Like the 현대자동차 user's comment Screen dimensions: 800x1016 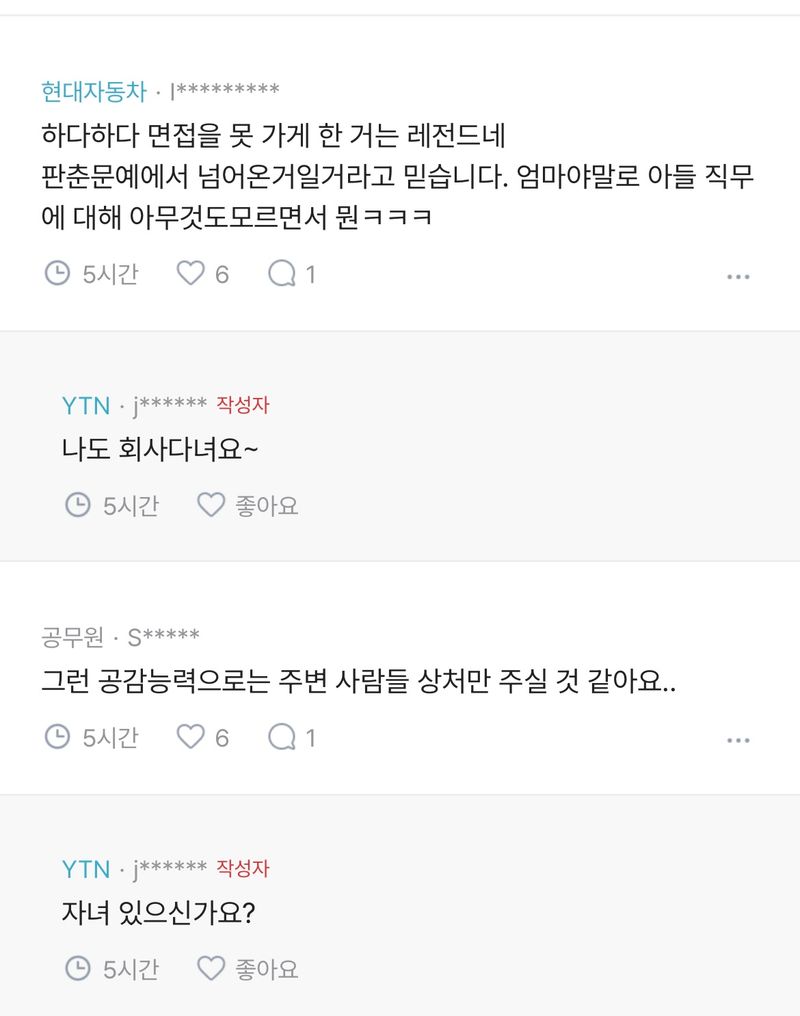coord(191,273)
